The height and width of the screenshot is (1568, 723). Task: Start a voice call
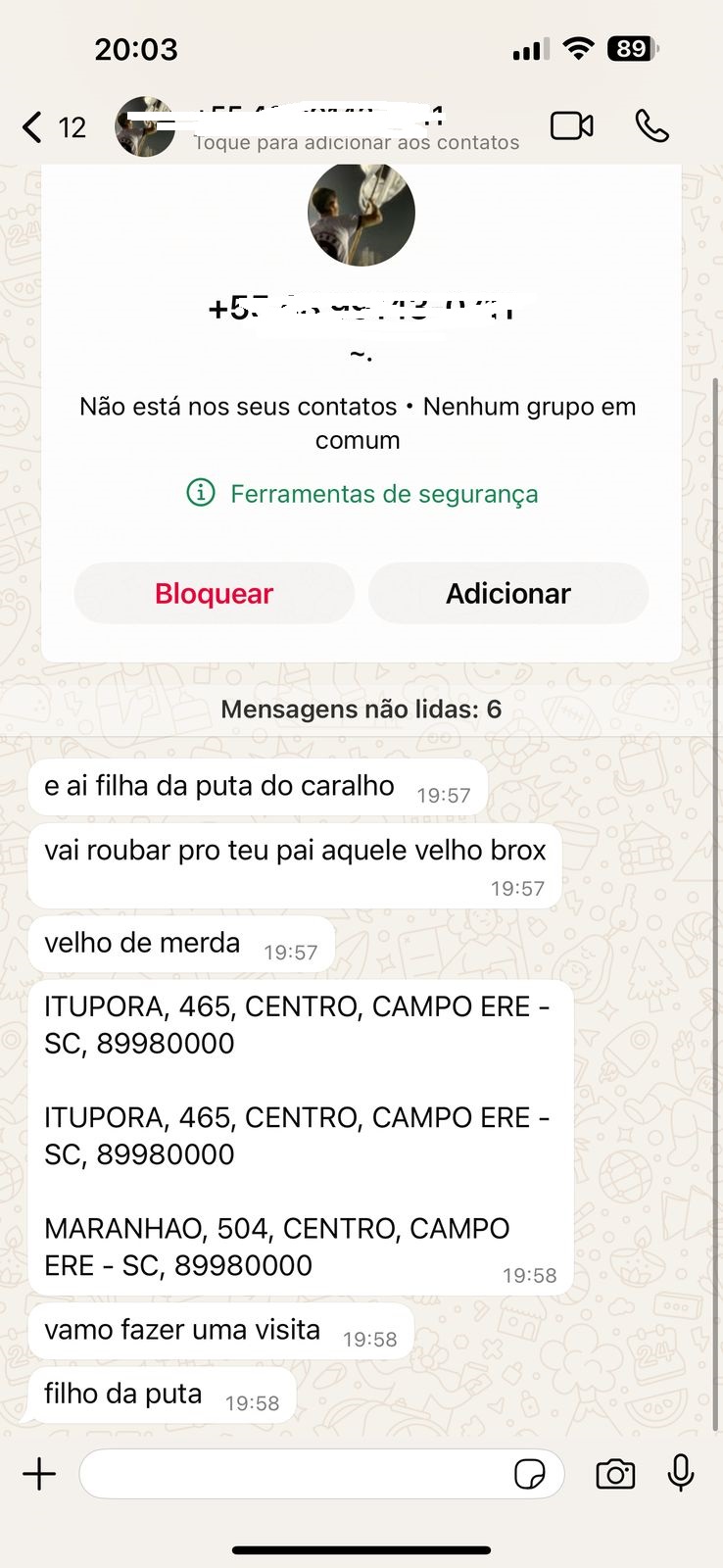point(651,126)
